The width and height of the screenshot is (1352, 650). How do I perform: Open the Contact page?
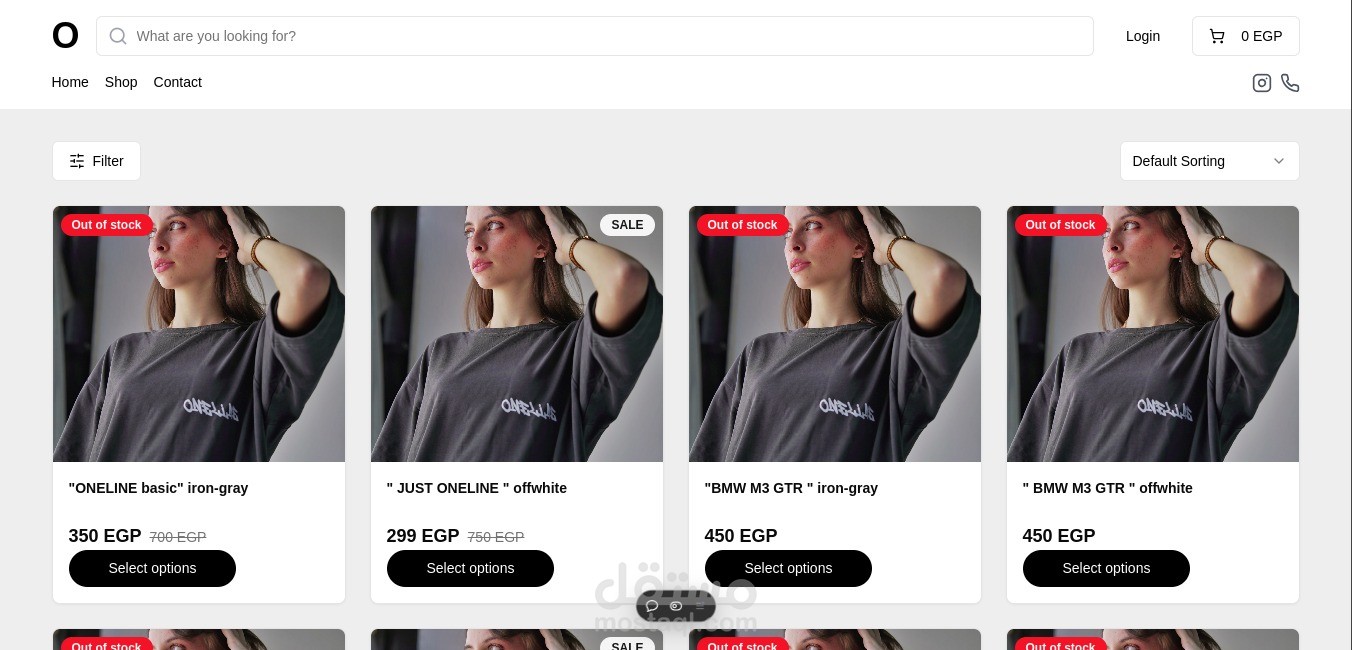click(177, 82)
